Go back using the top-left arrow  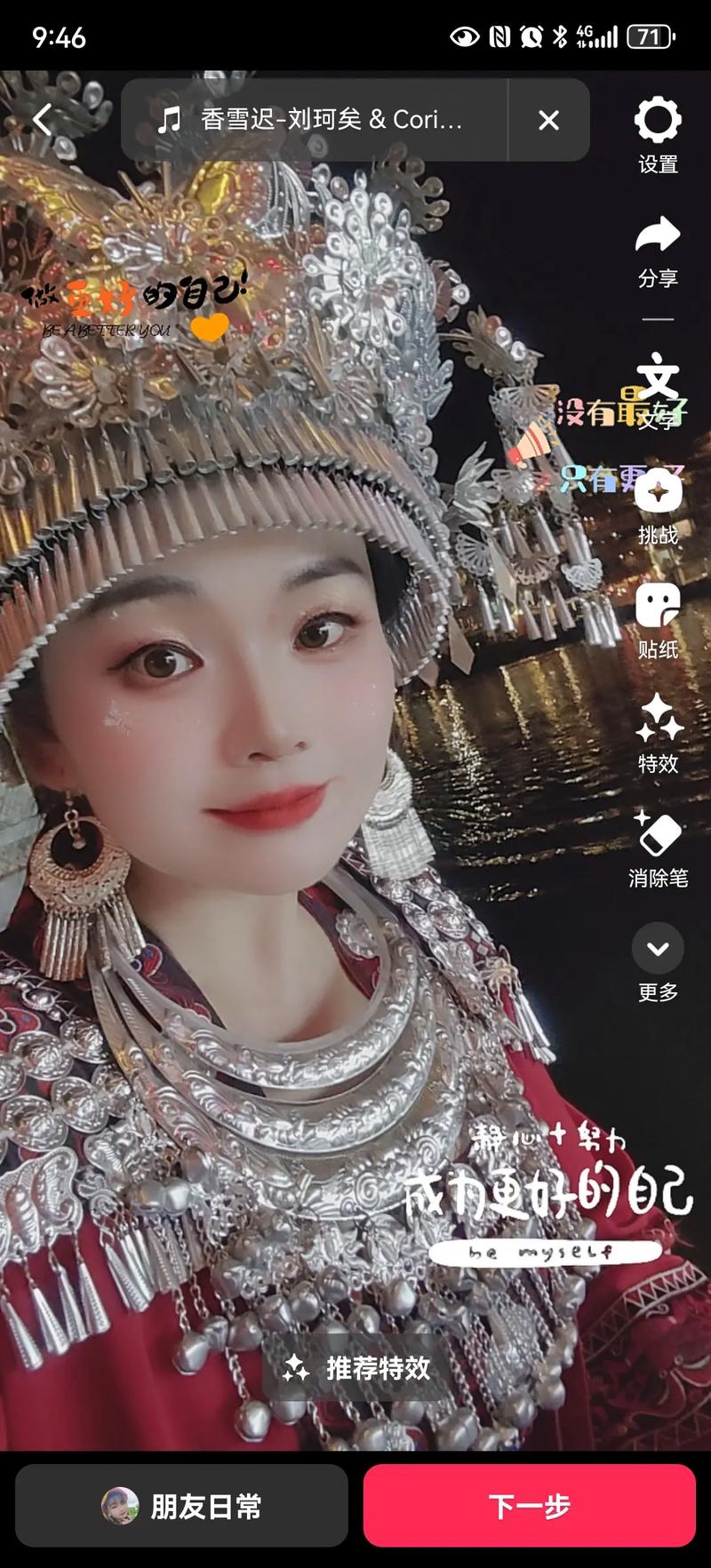(x=43, y=119)
